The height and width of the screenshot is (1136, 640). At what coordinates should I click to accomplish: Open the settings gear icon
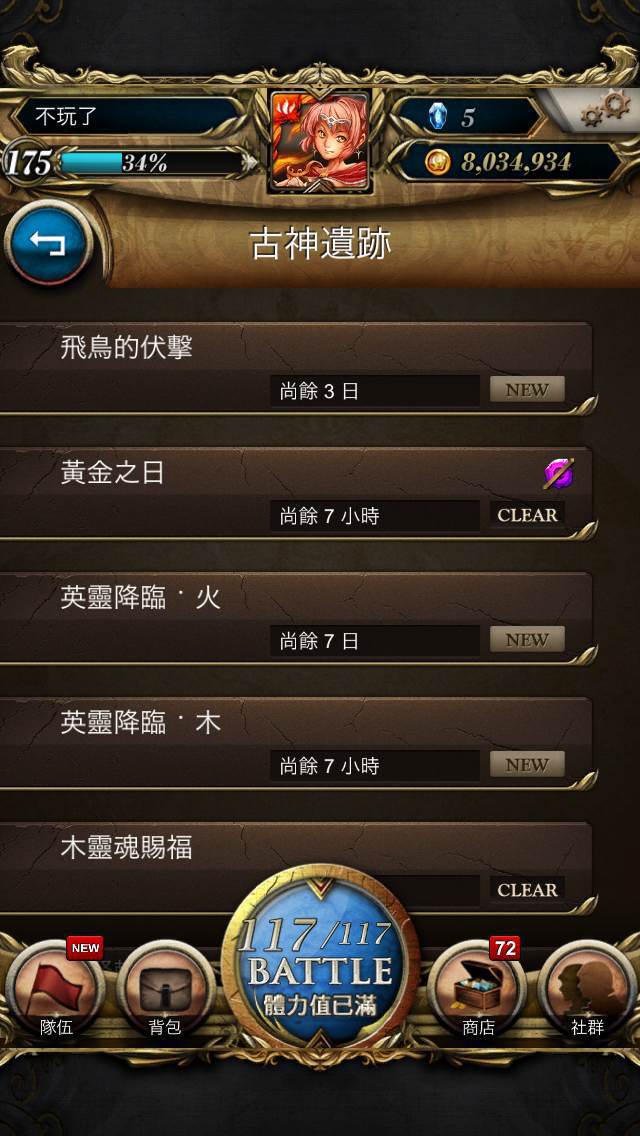604,110
